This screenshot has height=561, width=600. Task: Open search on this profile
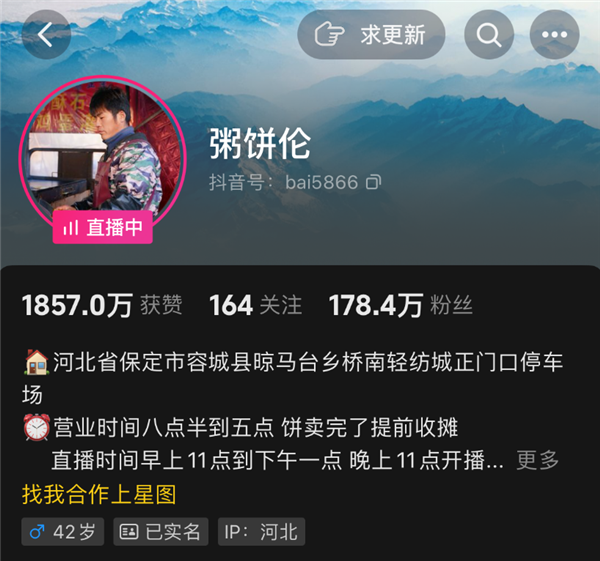click(x=489, y=35)
